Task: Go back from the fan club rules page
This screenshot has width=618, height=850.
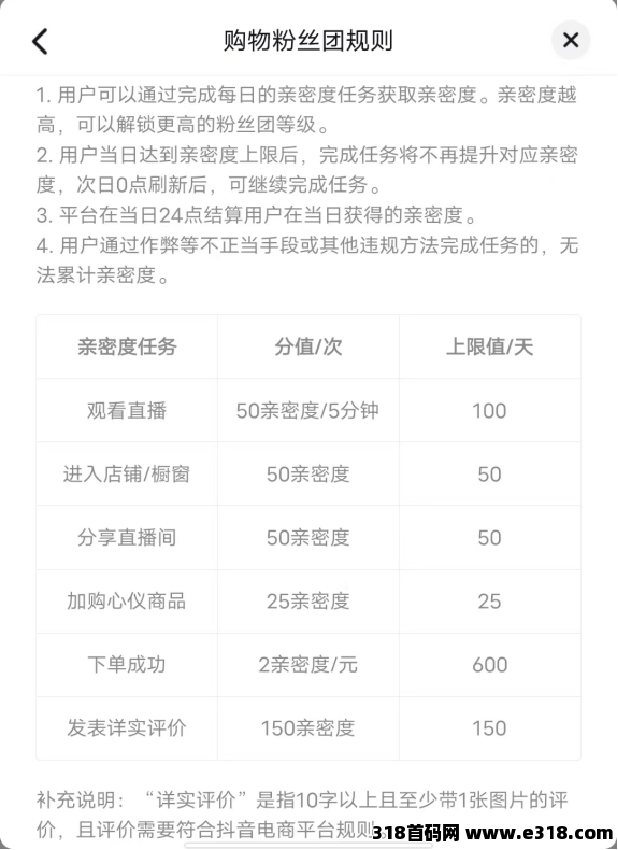Action: [x=39, y=41]
